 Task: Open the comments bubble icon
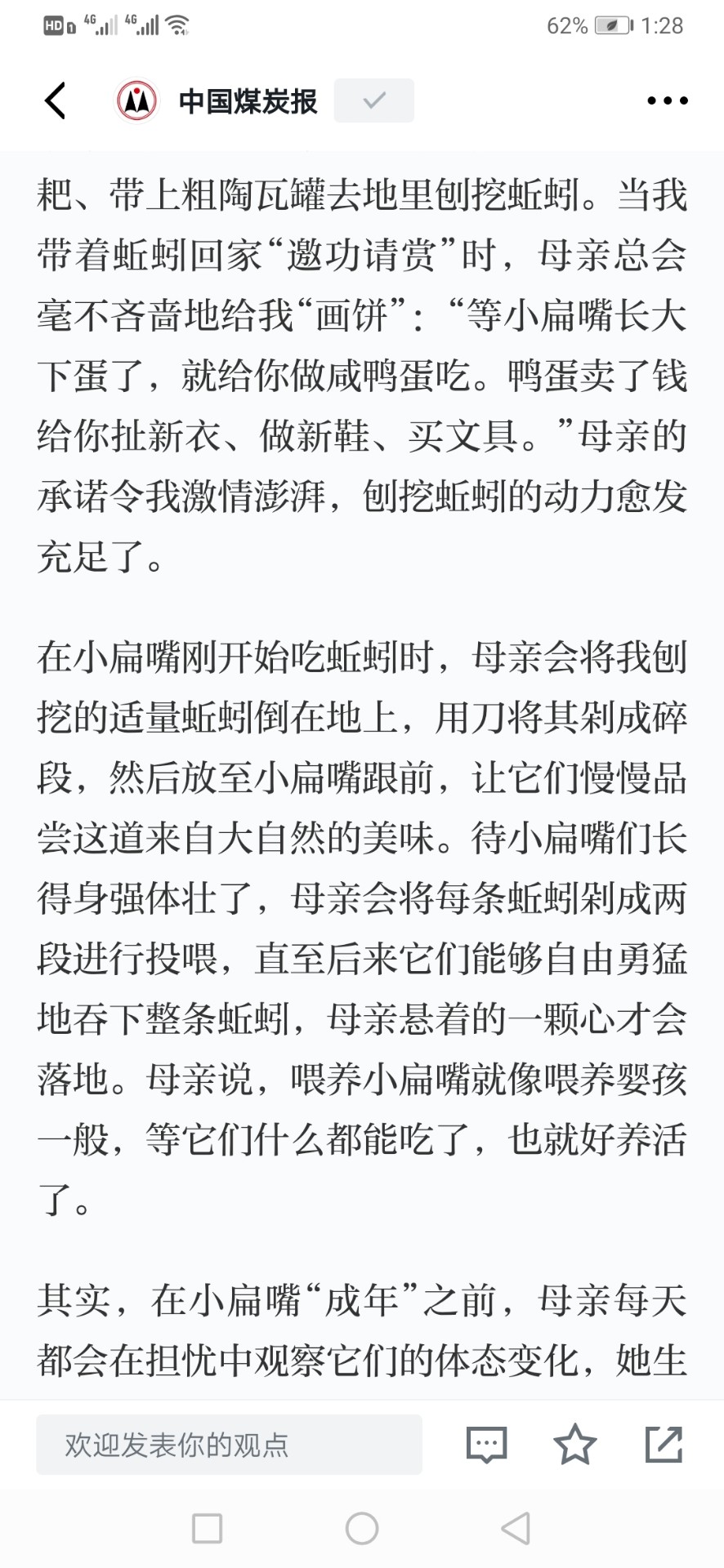click(x=487, y=1445)
